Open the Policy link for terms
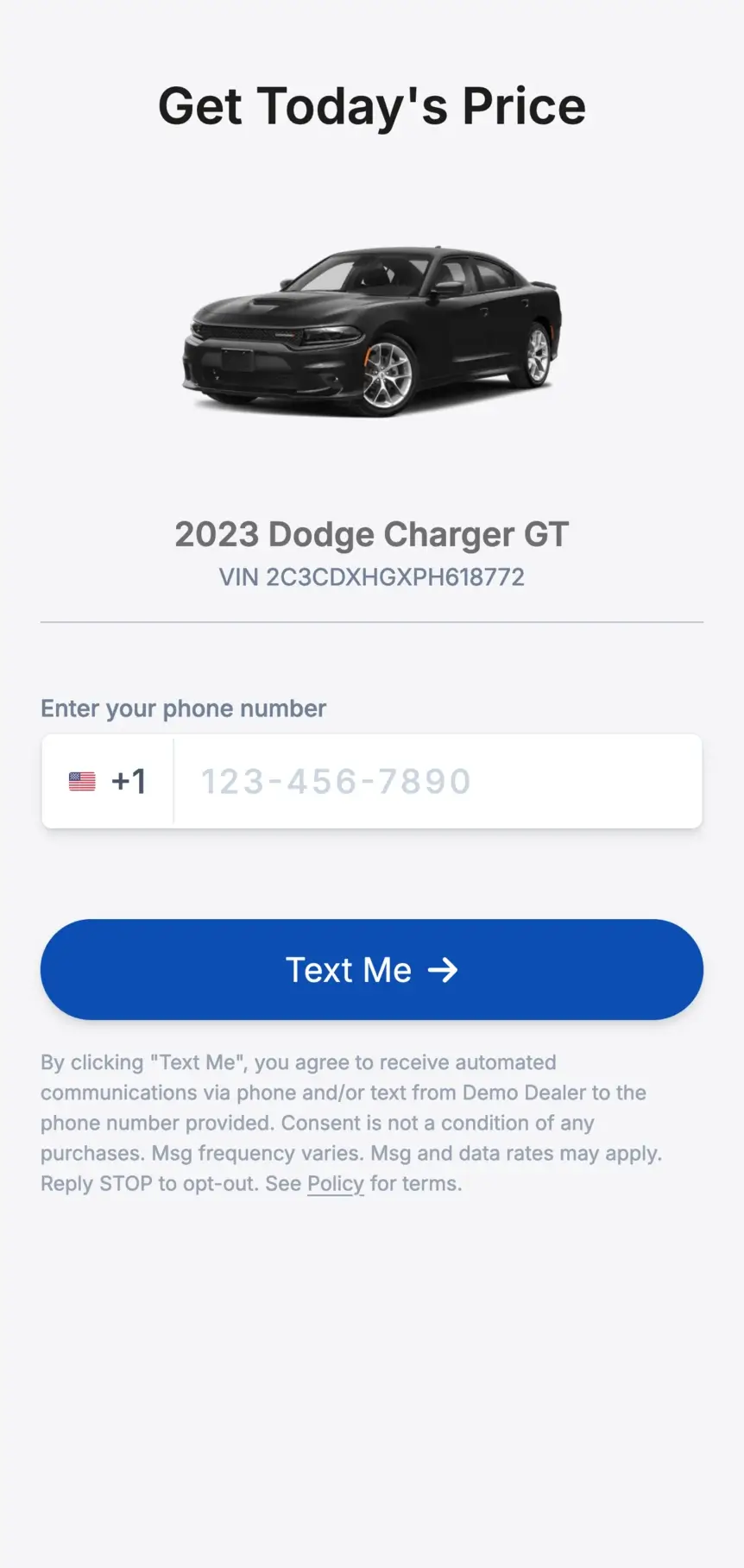Screen dimensions: 744x1568 point(335,1183)
